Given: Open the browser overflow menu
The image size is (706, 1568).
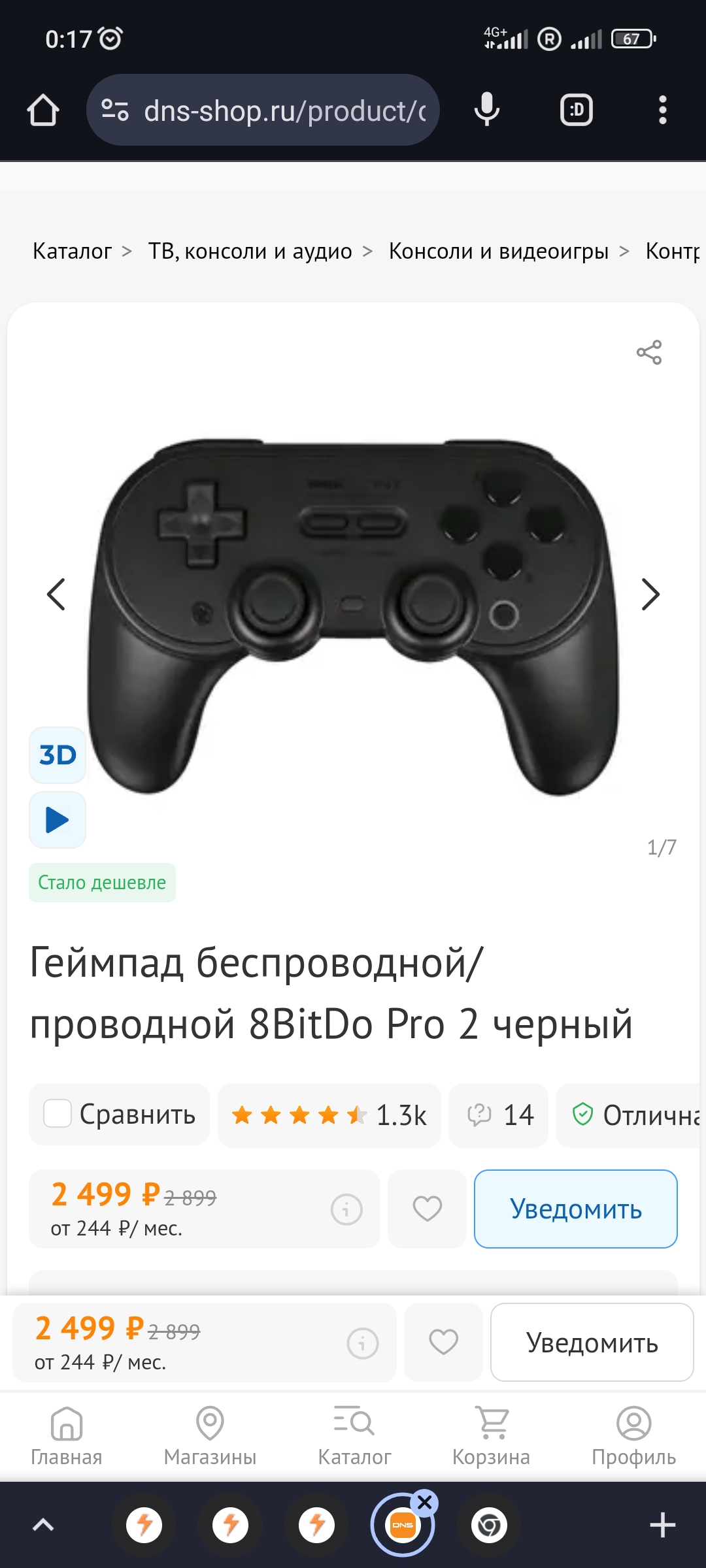Looking at the screenshot, I should pyautogui.click(x=663, y=110).
